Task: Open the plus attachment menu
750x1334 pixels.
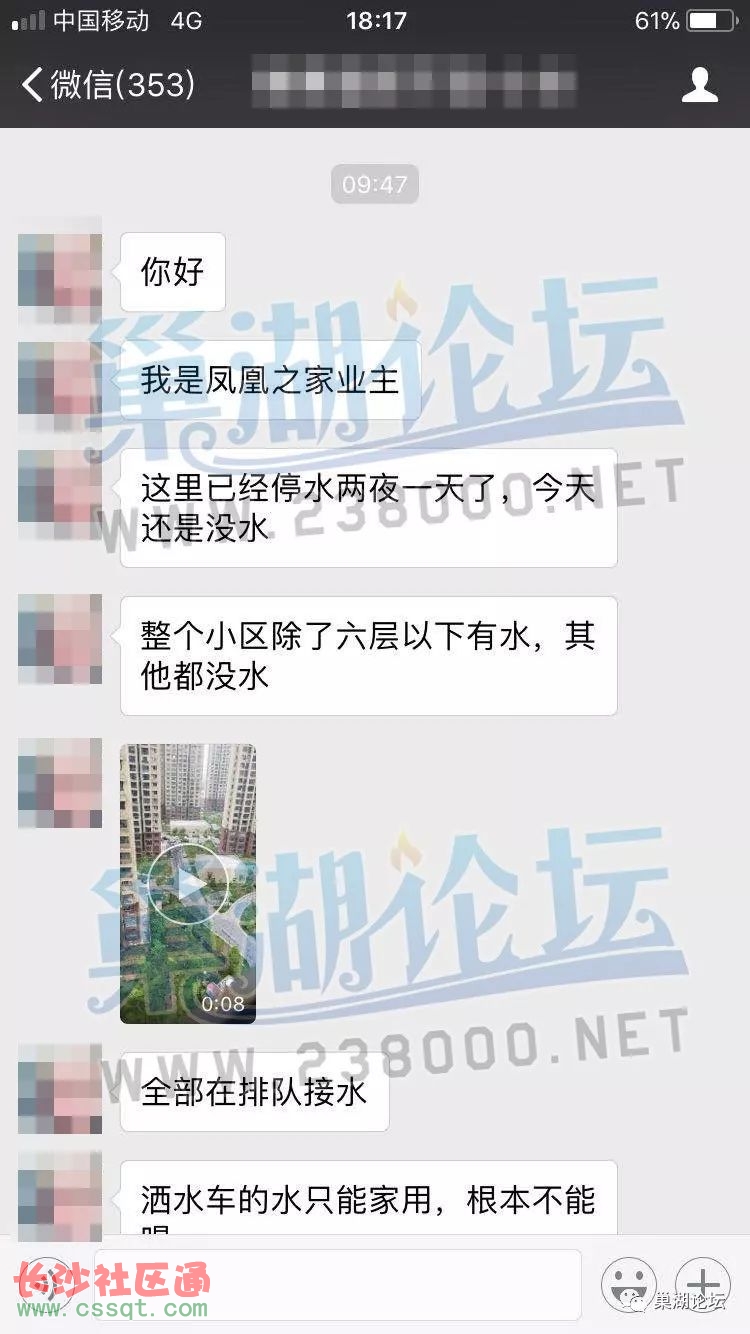Action: pos(703,1284)
